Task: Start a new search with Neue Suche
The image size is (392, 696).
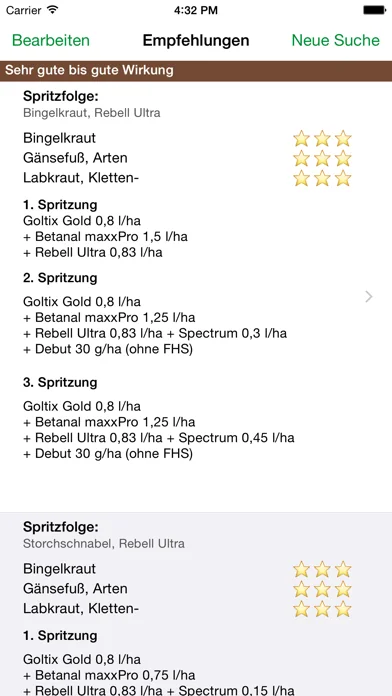Action: point(336,40)
